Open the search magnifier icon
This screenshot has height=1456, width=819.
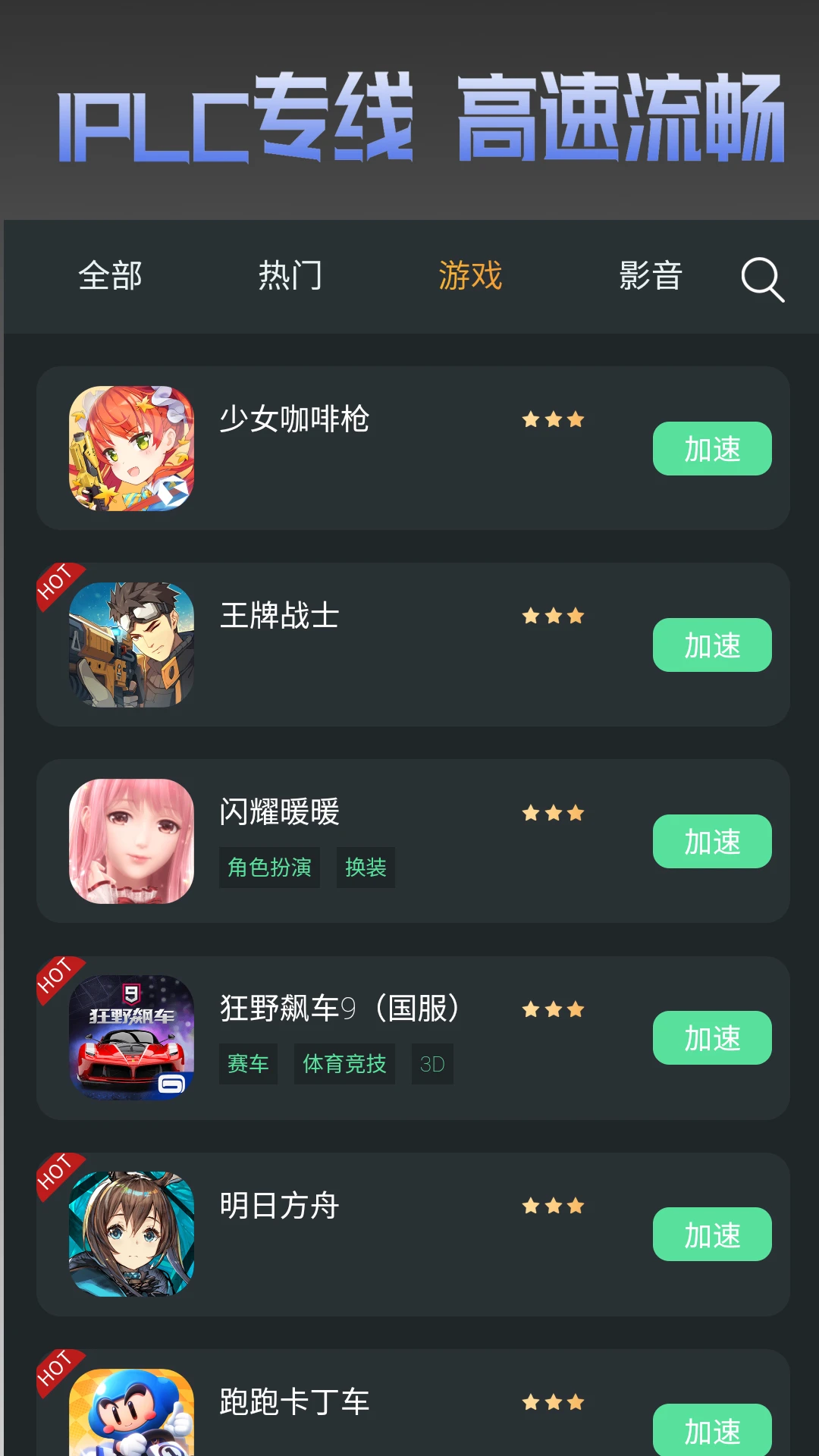pyautogui.click(x=763, y=278)
